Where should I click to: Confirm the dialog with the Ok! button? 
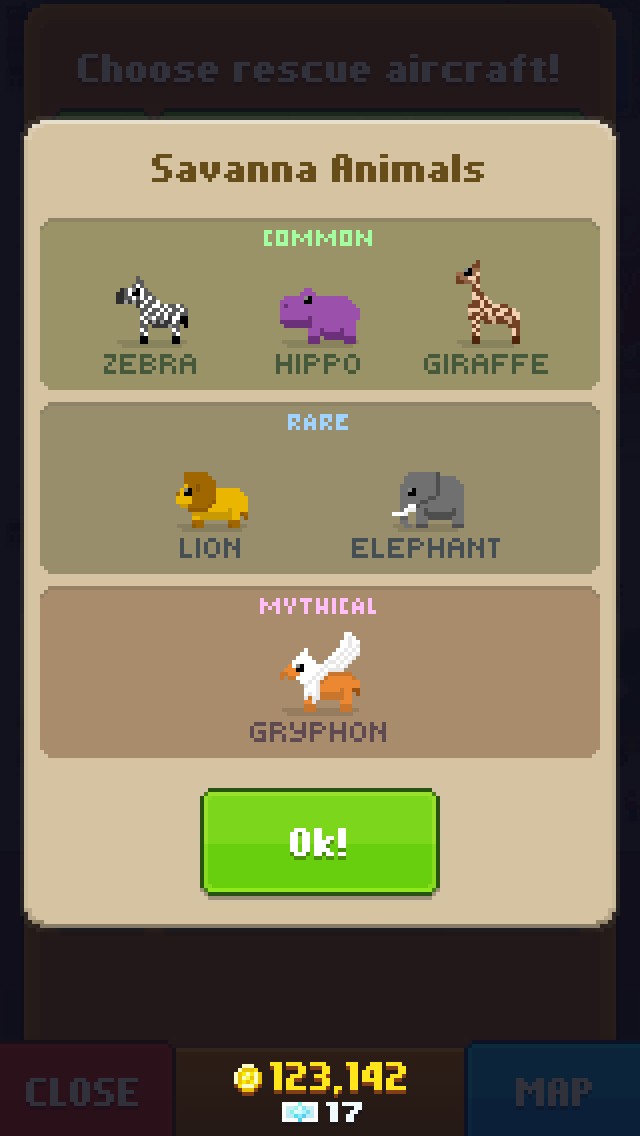pos(320,841)
